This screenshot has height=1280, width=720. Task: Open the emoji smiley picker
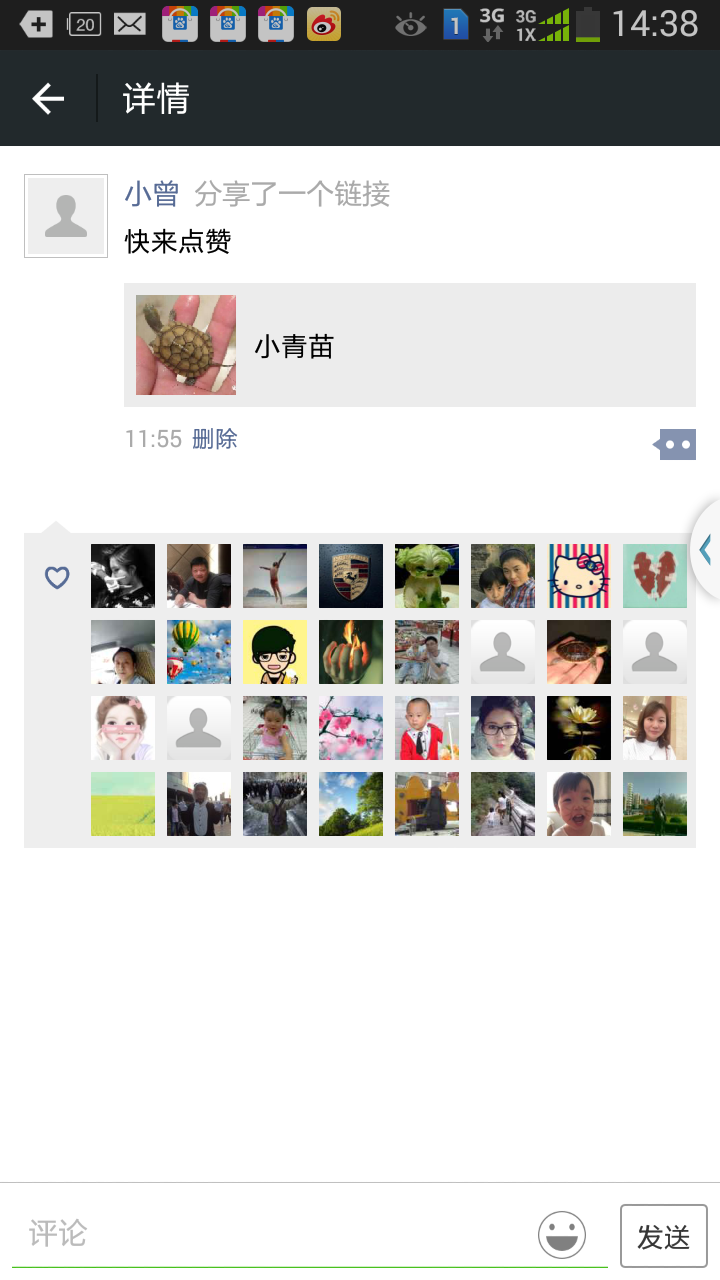point(562,1234)
